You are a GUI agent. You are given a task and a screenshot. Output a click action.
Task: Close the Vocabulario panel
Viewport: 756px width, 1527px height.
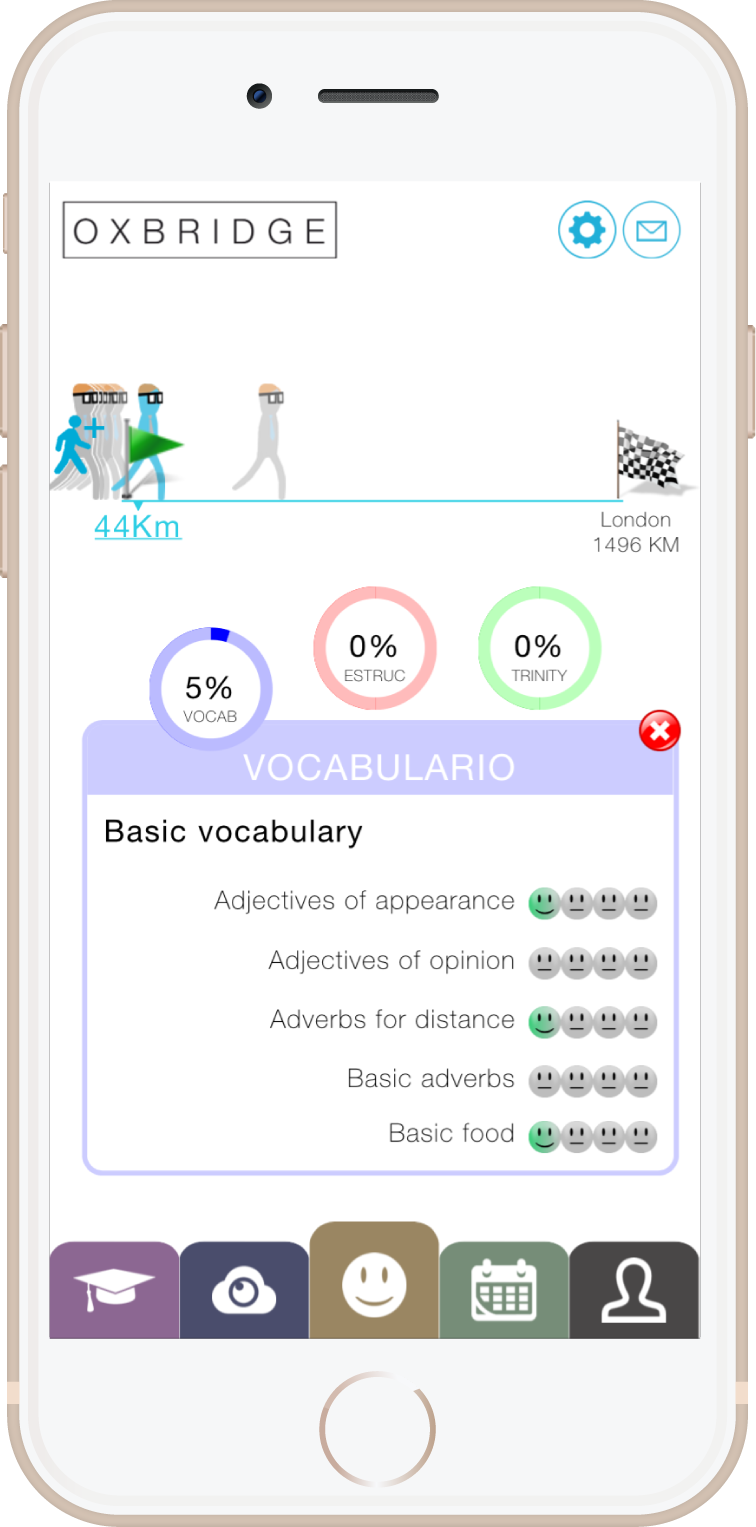click(659, 732)
